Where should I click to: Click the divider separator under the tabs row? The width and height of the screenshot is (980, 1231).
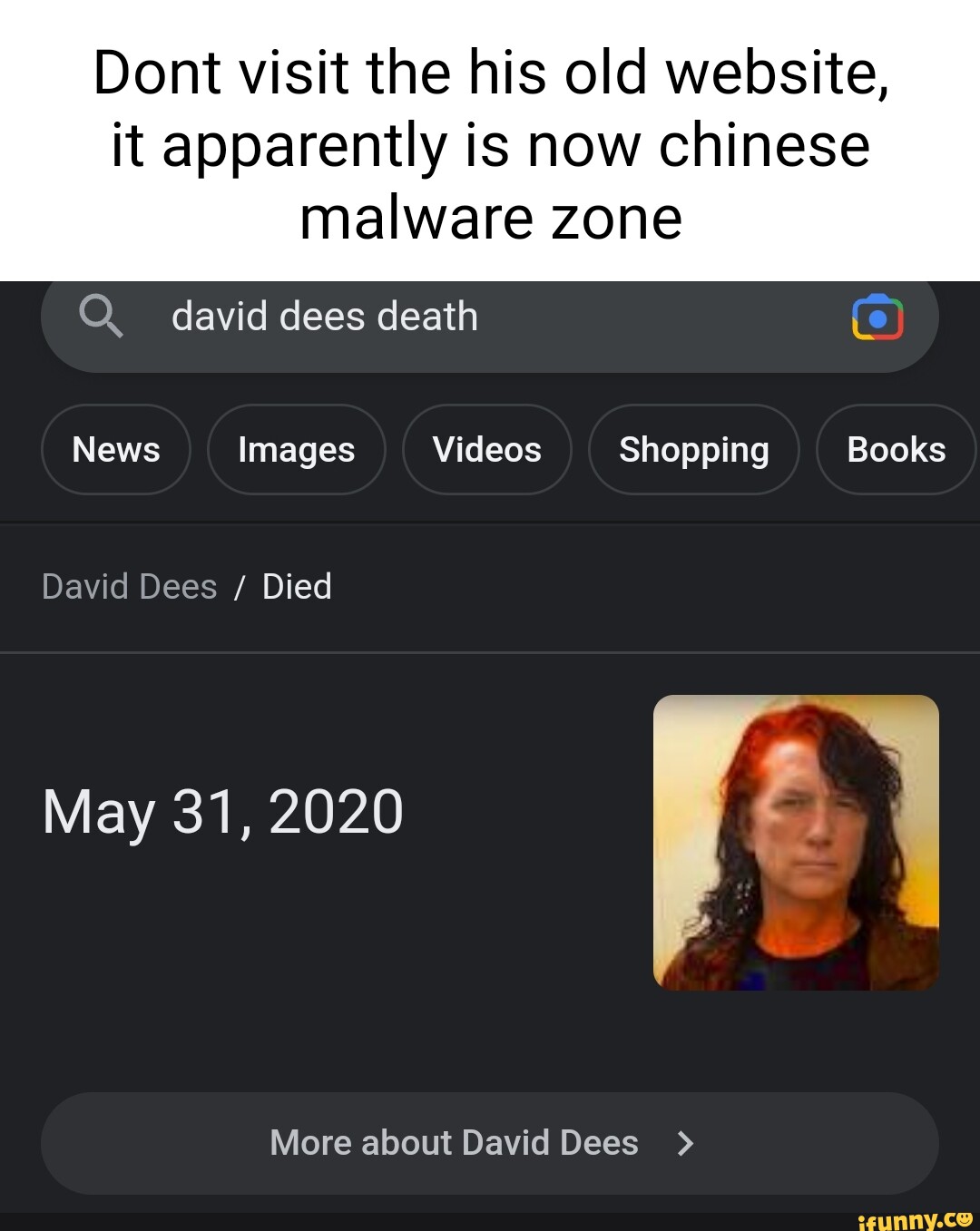pos(490,520)
